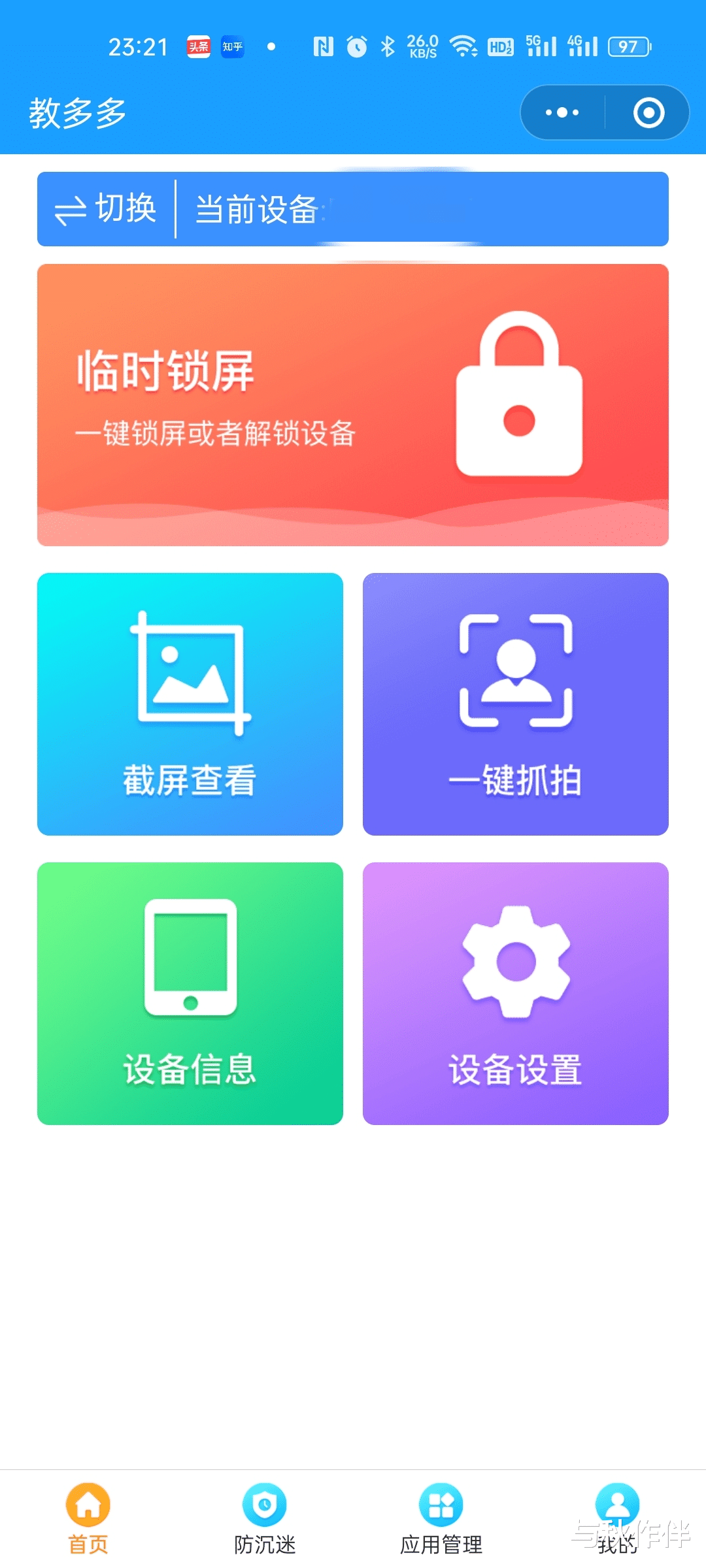The image size is (706, 1568).
Task: Tap the 头条 notification icon
Action: (x=197, y=47)
